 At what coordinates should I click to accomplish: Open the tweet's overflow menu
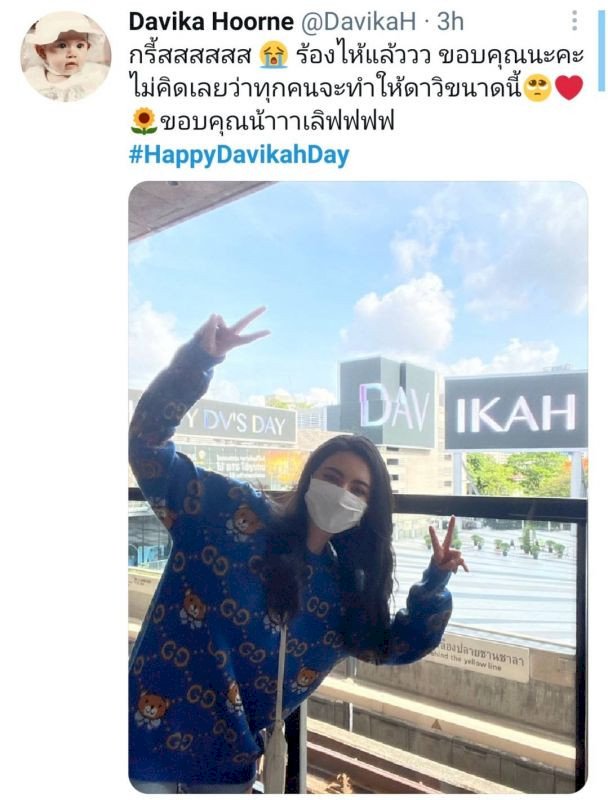click(x=574, y=21)
